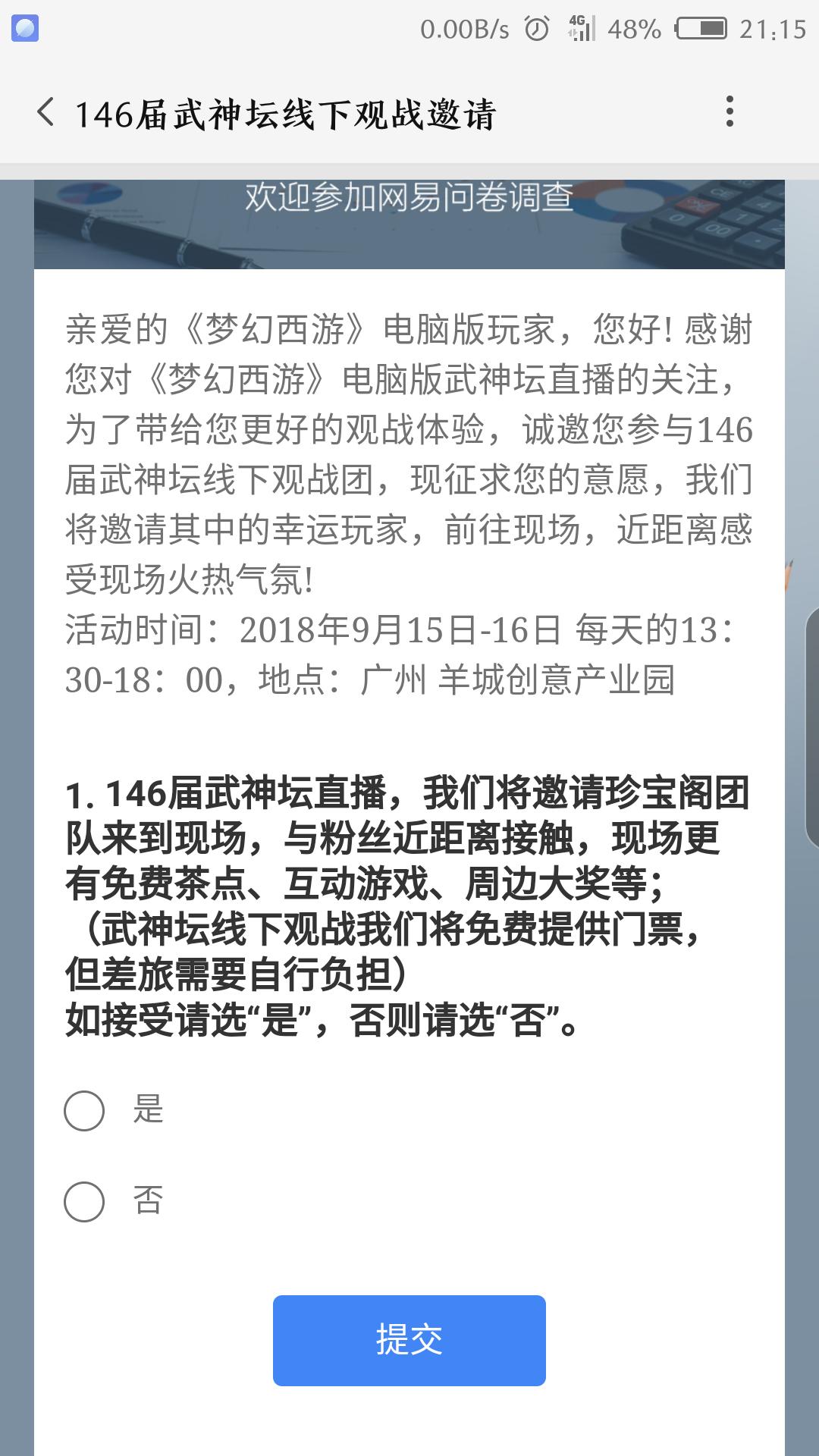Select the '是' radio option
Screen dimensions: 819x1456
(x=84, y=1111)
